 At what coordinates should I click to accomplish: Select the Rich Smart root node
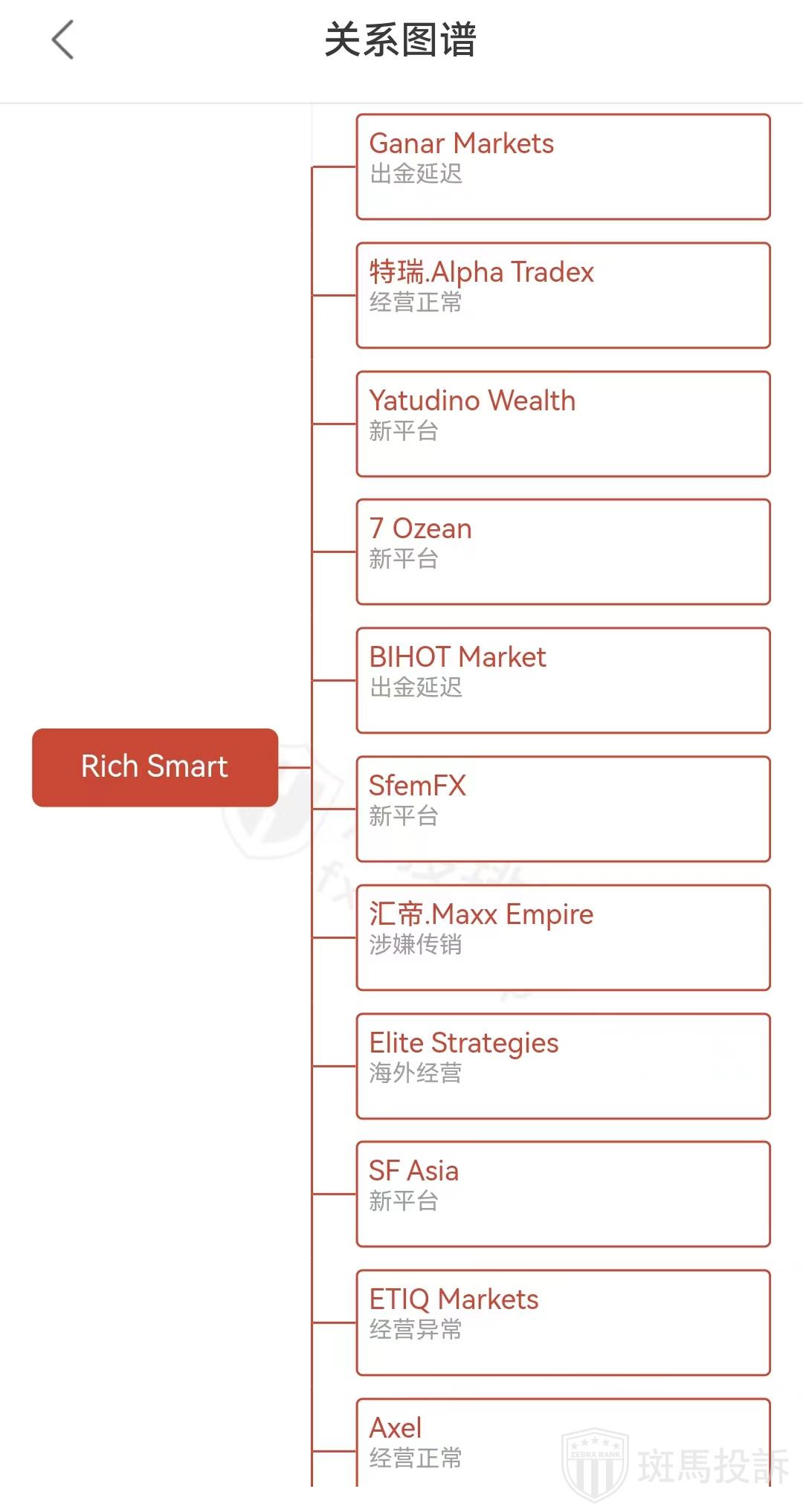click(x=155, y=767)
